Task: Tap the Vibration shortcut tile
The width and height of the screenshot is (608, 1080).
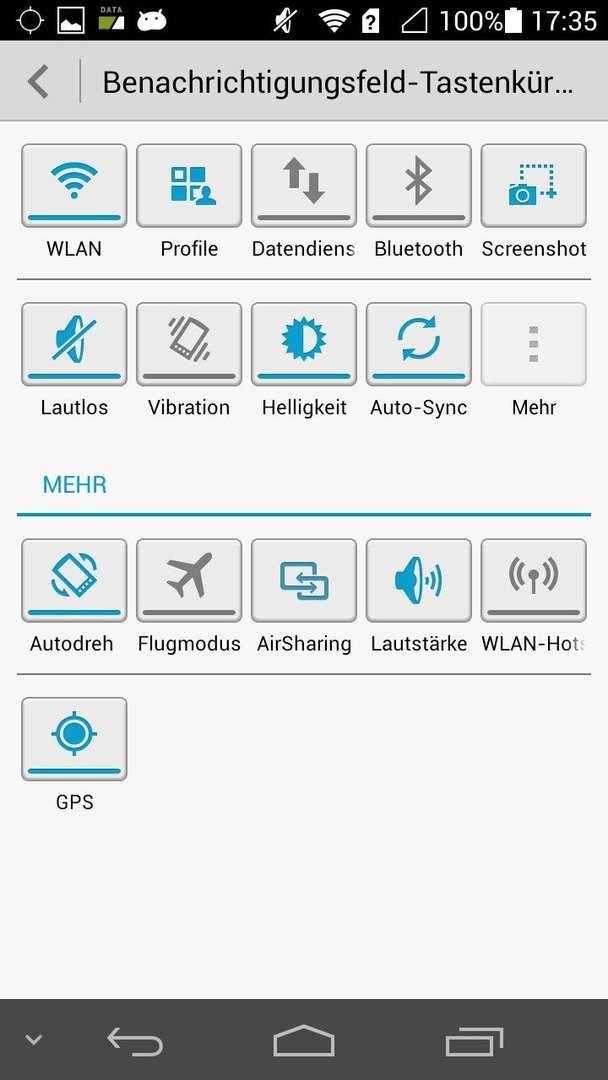Action: [x=189, y=344]
